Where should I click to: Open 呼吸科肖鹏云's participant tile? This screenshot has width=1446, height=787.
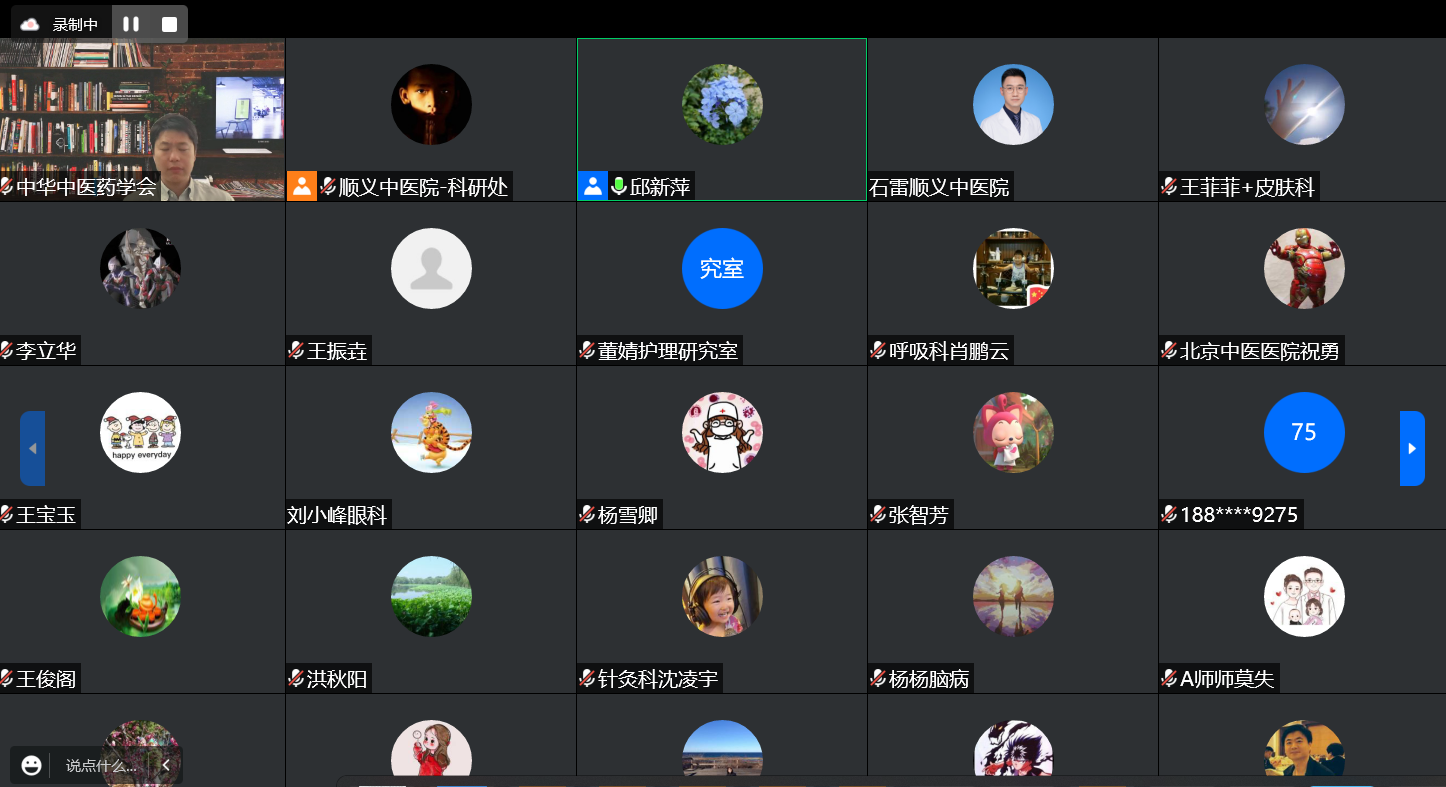point(1012,284)
